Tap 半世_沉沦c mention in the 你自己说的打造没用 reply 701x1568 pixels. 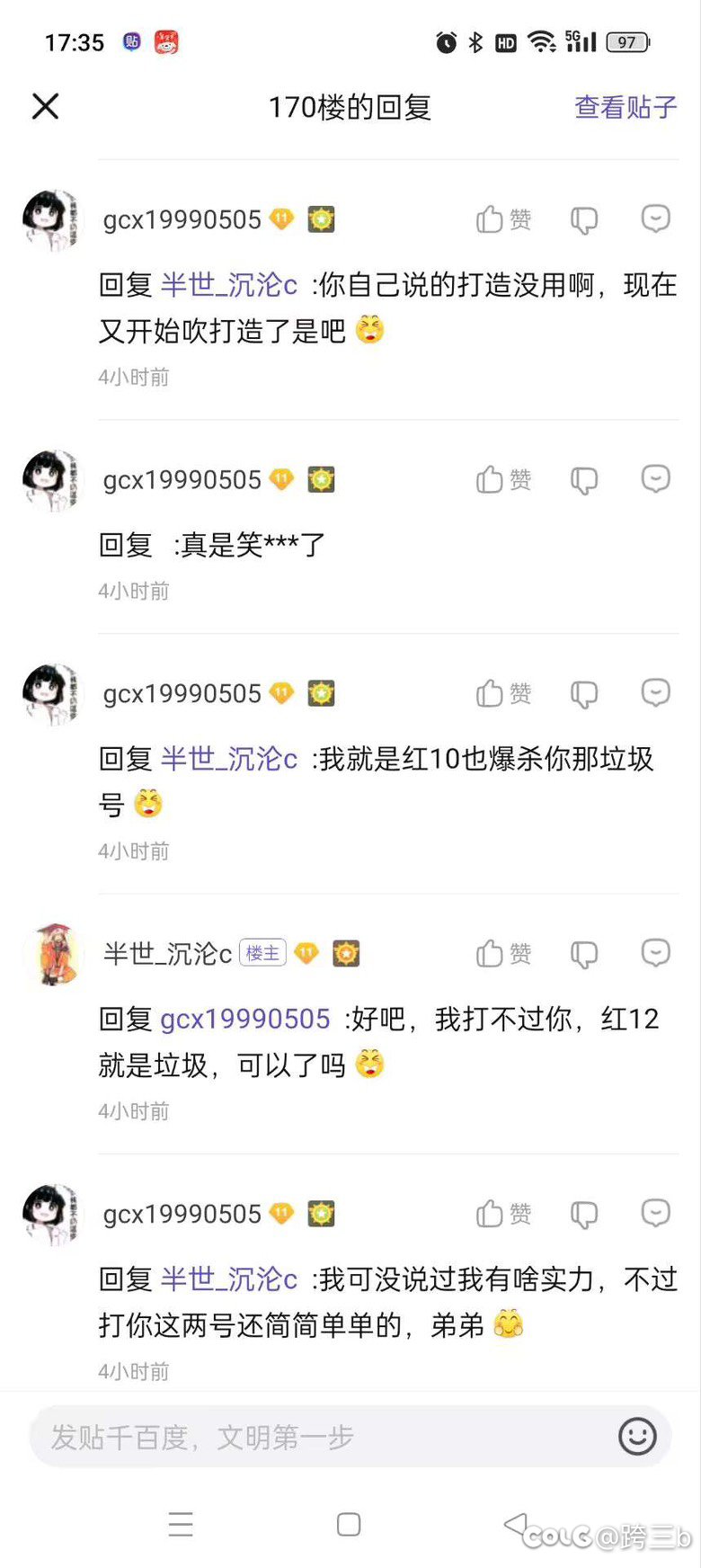[x=228, y=285]
